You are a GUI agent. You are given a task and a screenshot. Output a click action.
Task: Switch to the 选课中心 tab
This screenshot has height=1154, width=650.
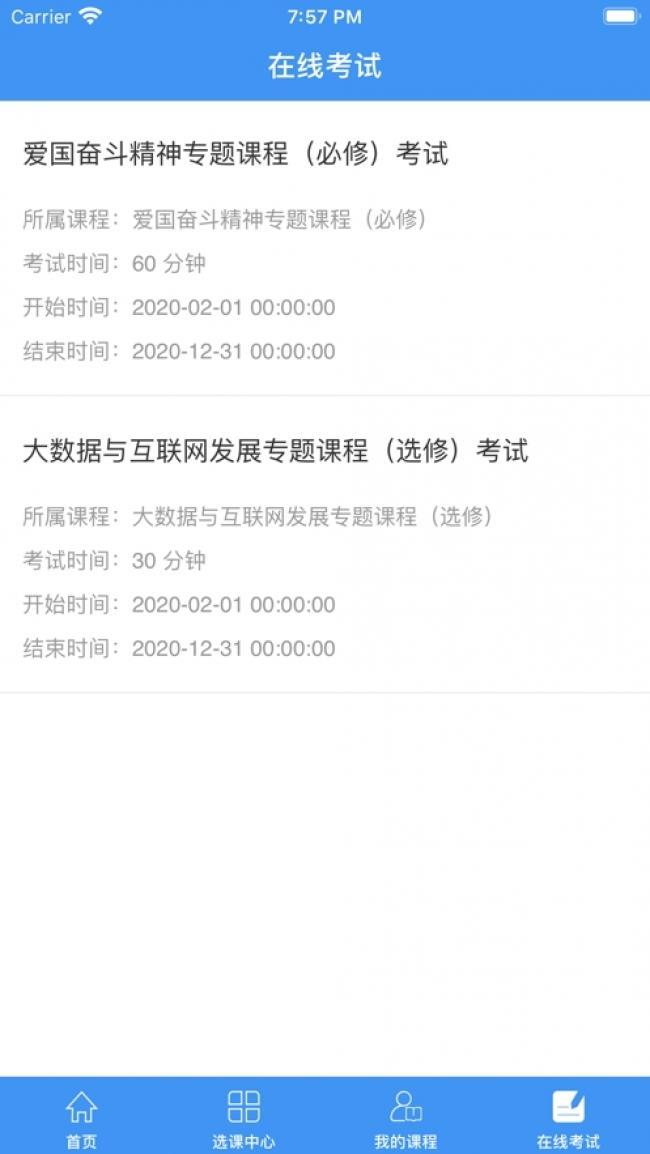pyautogui.click(x=244, y=1116)
